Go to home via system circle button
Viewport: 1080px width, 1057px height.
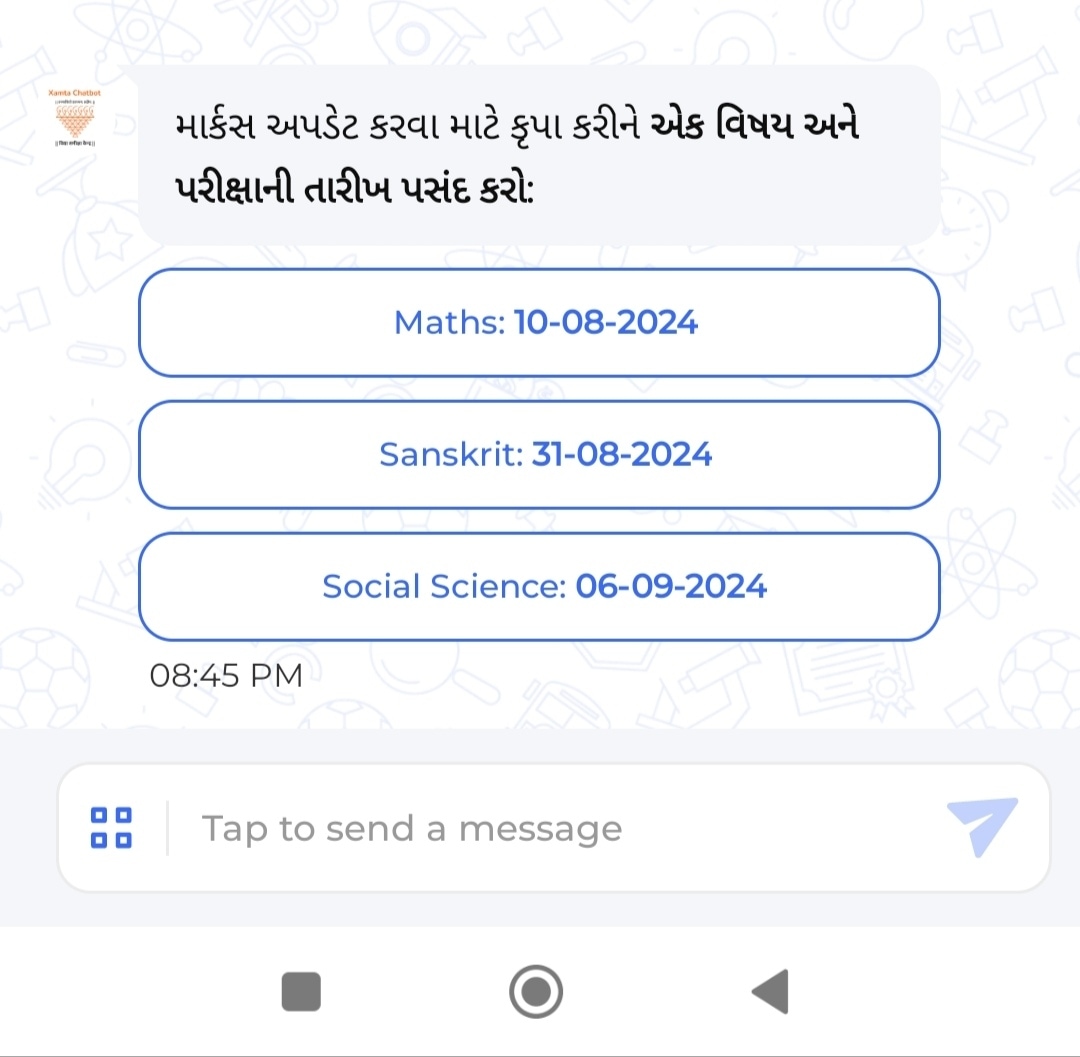[535, 992]
